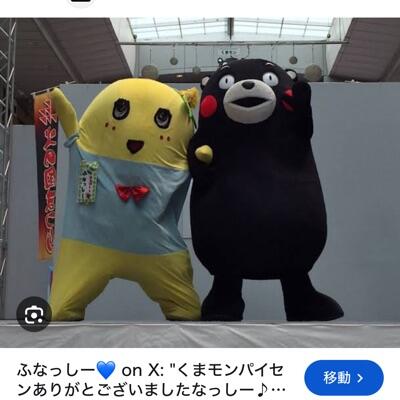This screenshot has width=400, height=400.
Task: Open the Funassyi and Kumamon photo
Action: coord(200,183)
